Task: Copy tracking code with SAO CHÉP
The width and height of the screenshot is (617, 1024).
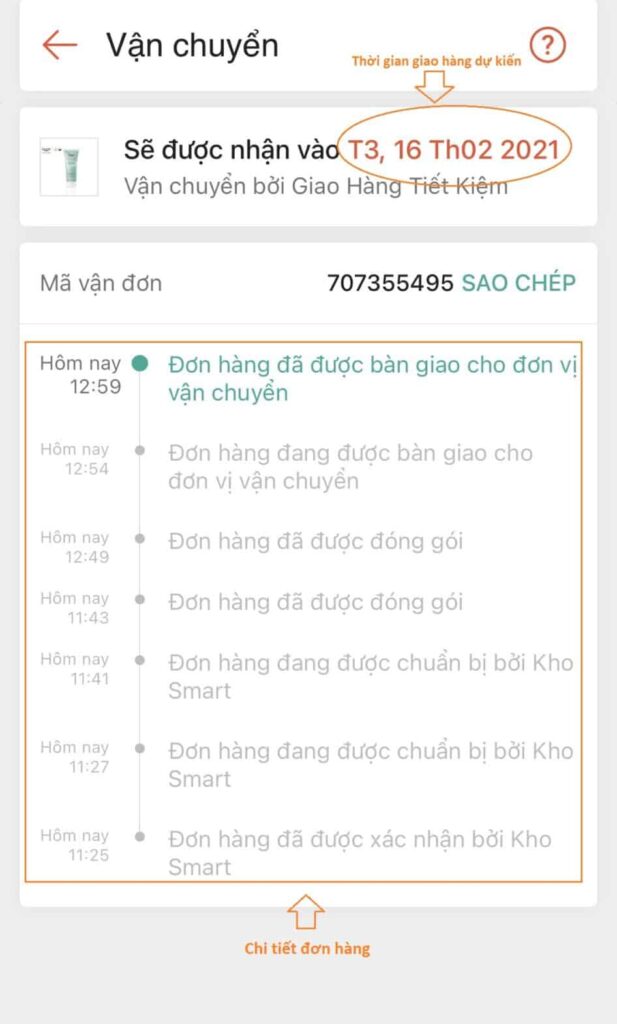Action: click(519, 283)
